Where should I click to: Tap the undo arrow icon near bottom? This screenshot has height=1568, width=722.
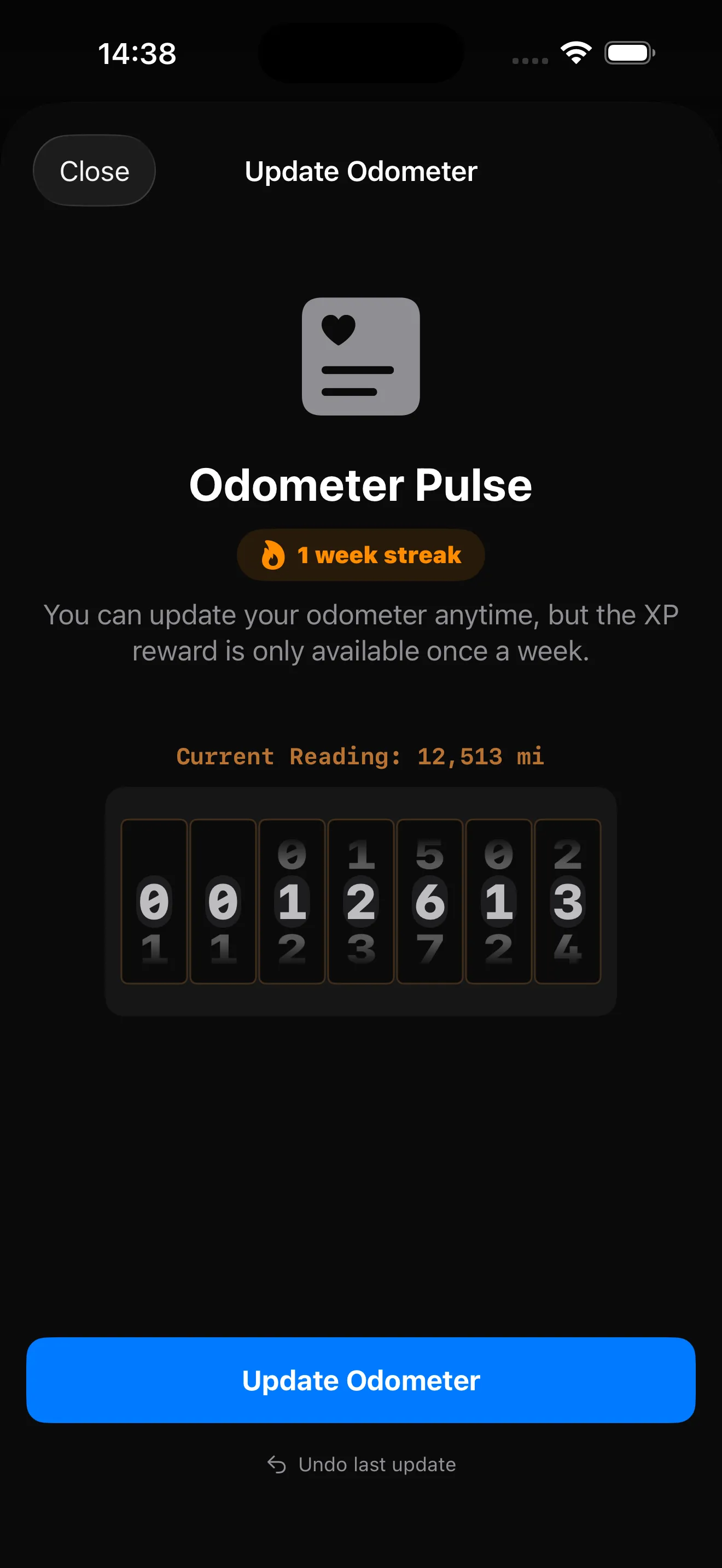click(278, 1464)
